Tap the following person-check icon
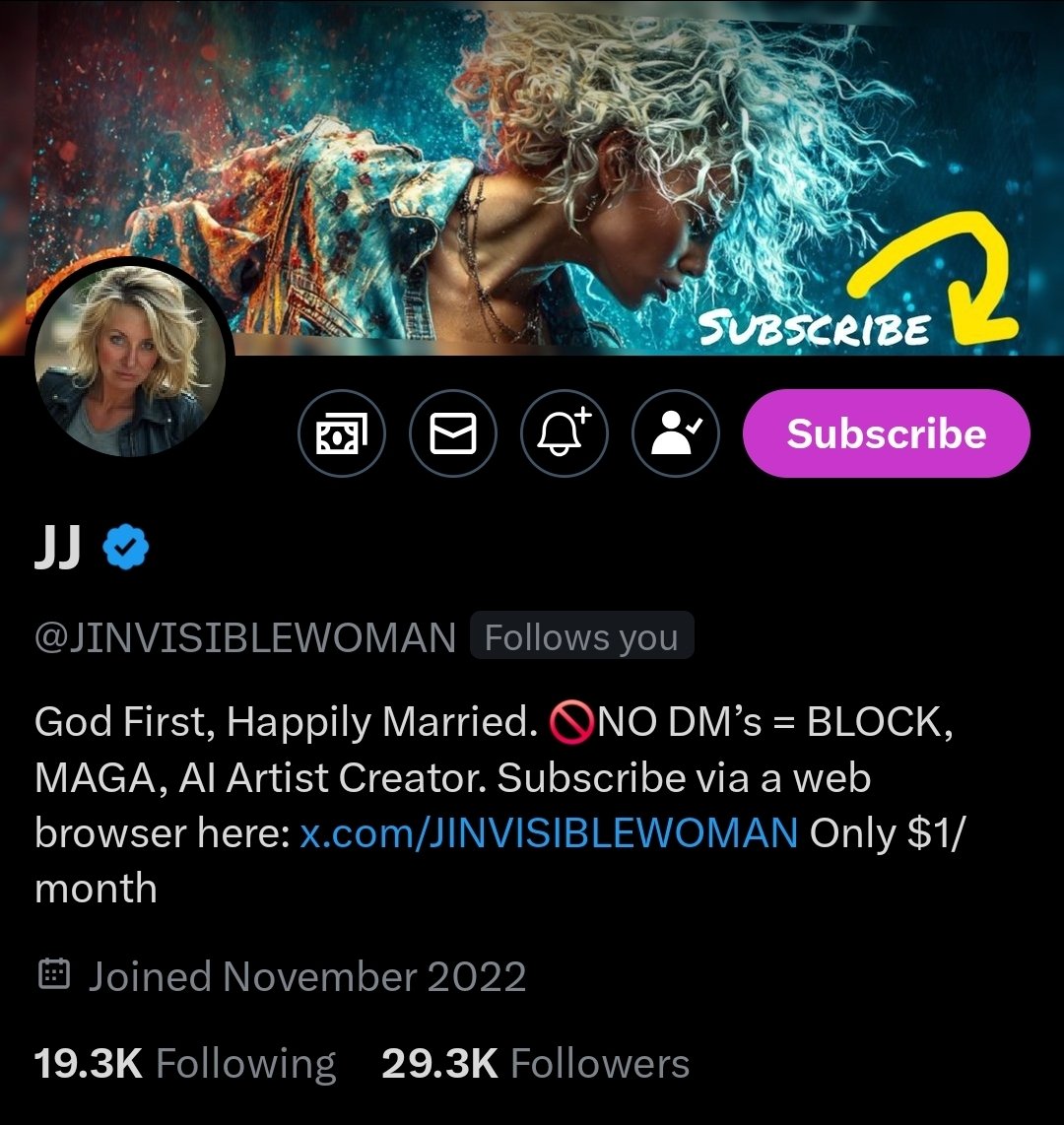Screen dimensions: 1064x1125 [x=676, y=433]
